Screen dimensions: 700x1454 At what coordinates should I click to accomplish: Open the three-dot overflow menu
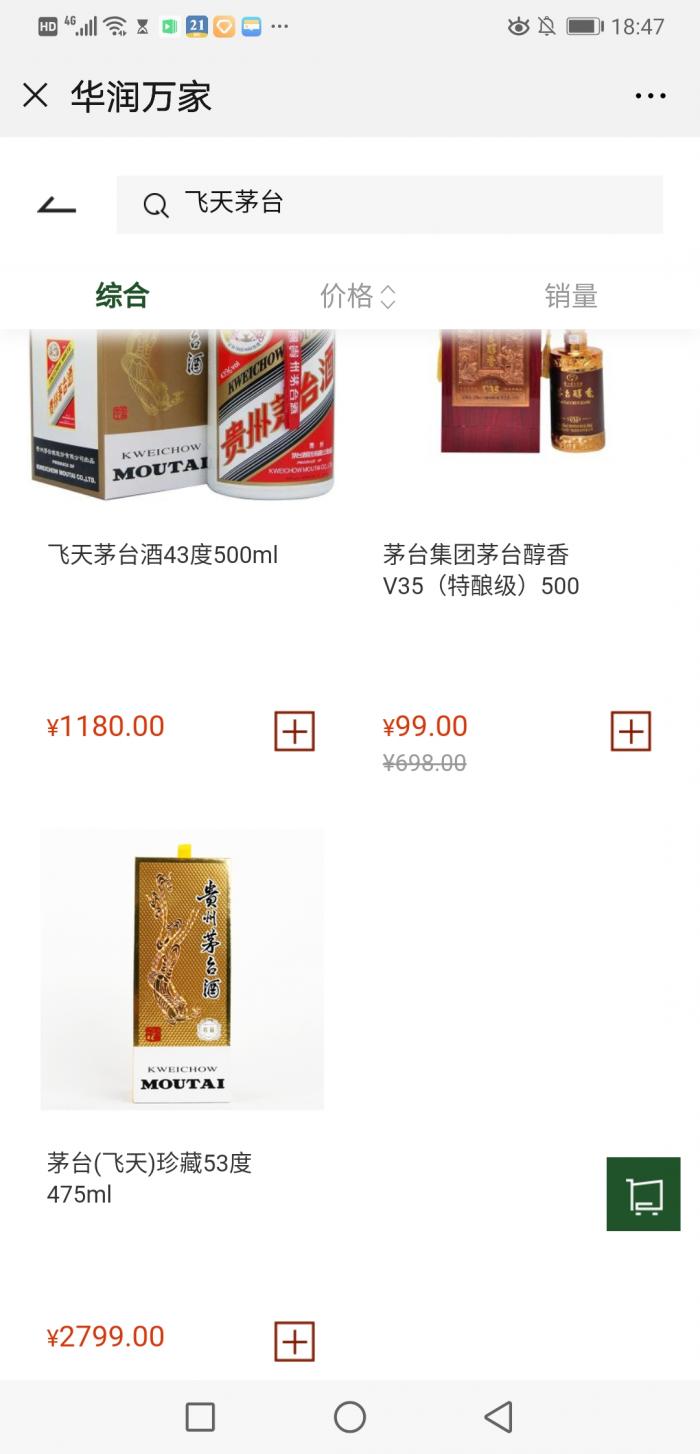point(650,96)
